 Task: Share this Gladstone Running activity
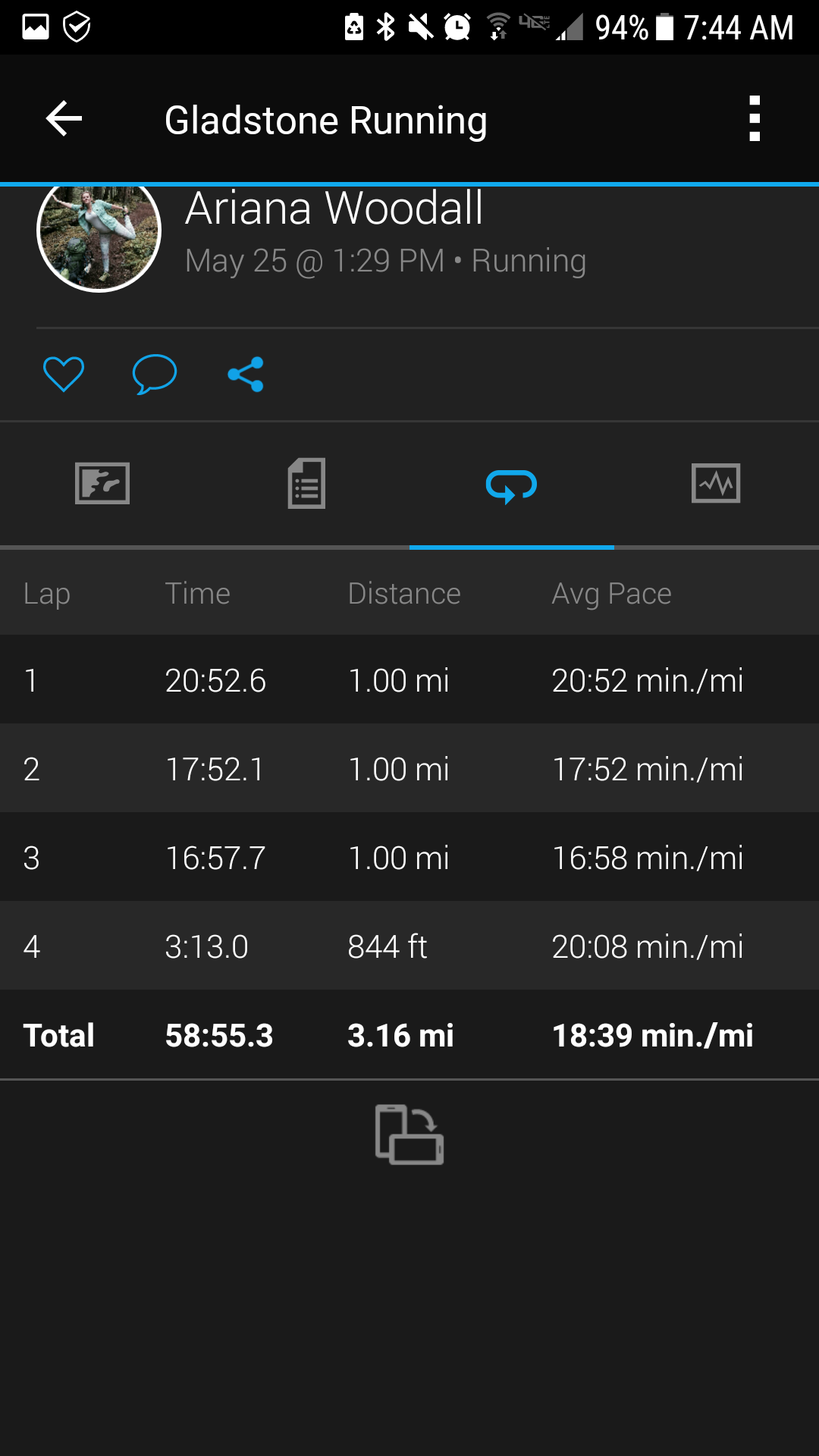pos(246,374)
